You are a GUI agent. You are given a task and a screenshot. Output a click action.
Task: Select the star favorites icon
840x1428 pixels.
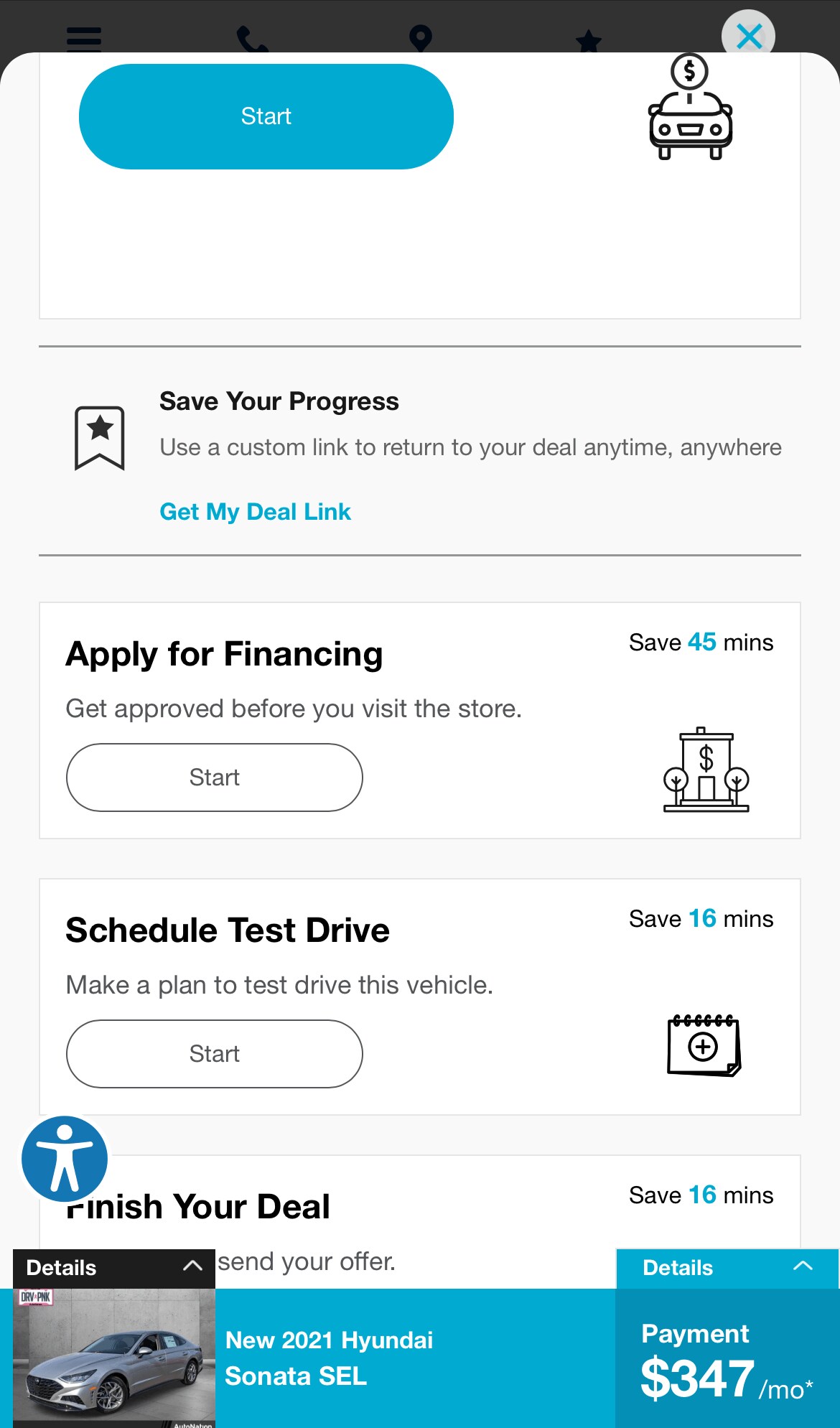click(588, 39)
